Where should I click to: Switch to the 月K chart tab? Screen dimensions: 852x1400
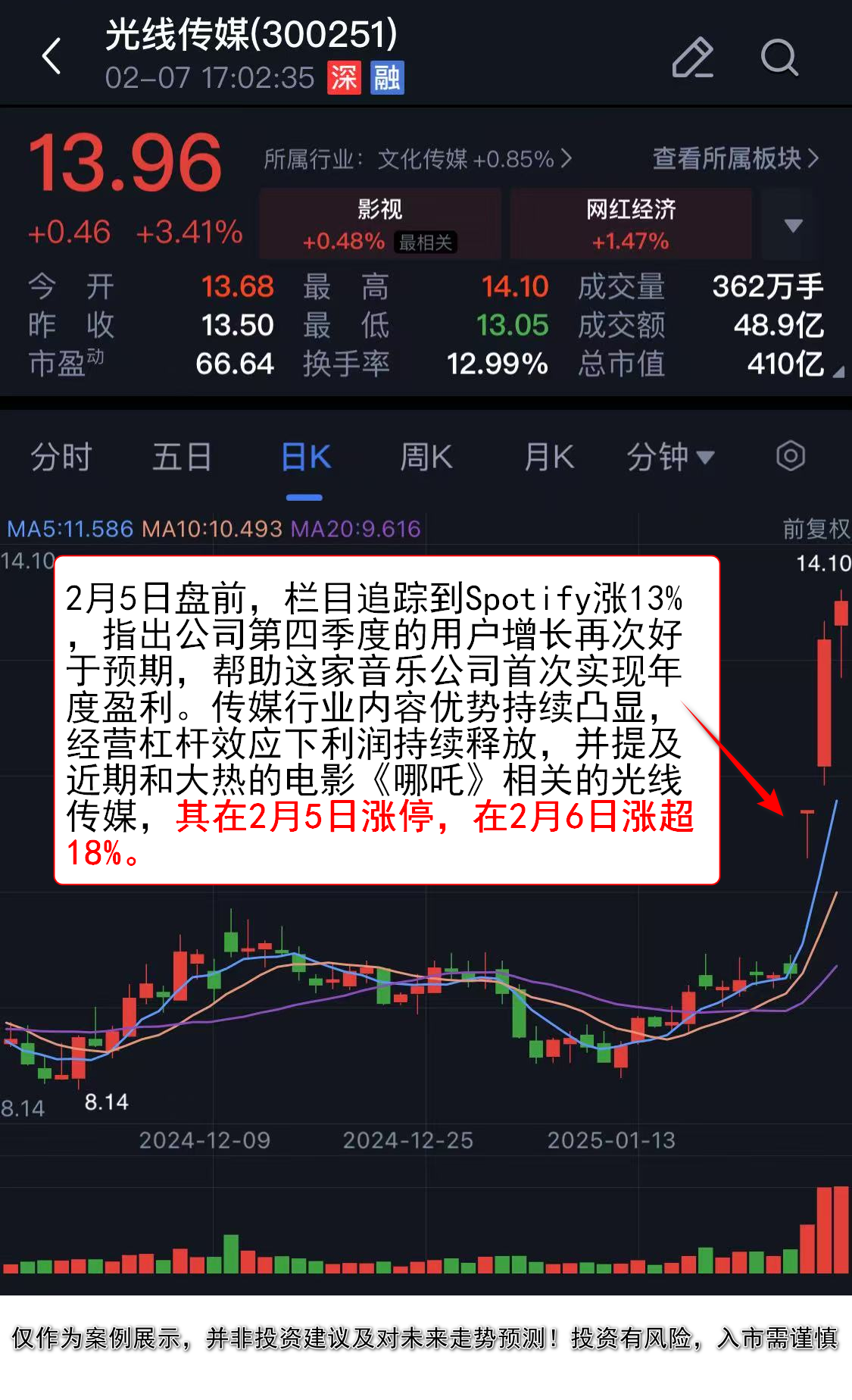coord(549,458)
